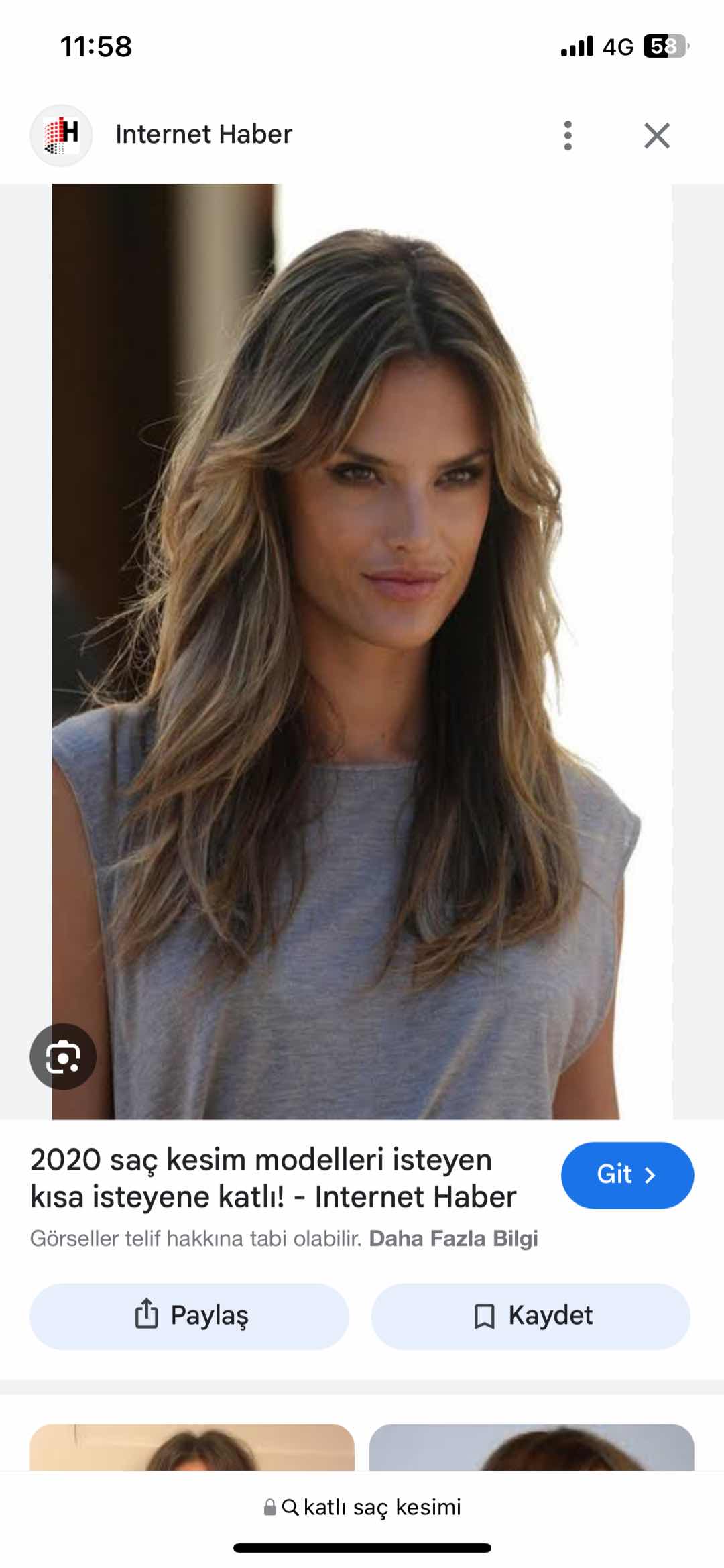724x1568 pixels.
Task: Search this image with Google Lens
Action: pos(63,1056)
